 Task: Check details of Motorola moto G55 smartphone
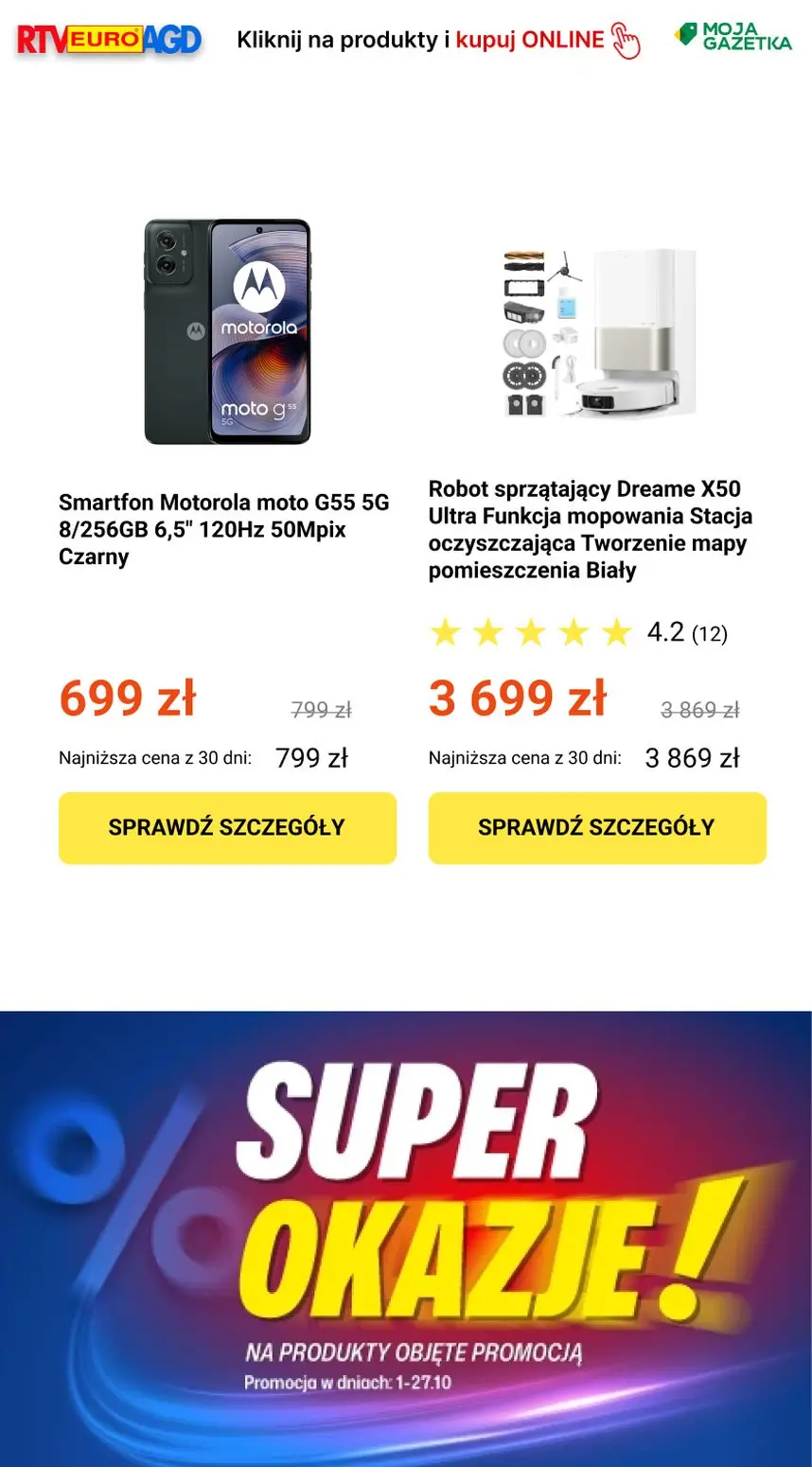[x=227, y=827]
